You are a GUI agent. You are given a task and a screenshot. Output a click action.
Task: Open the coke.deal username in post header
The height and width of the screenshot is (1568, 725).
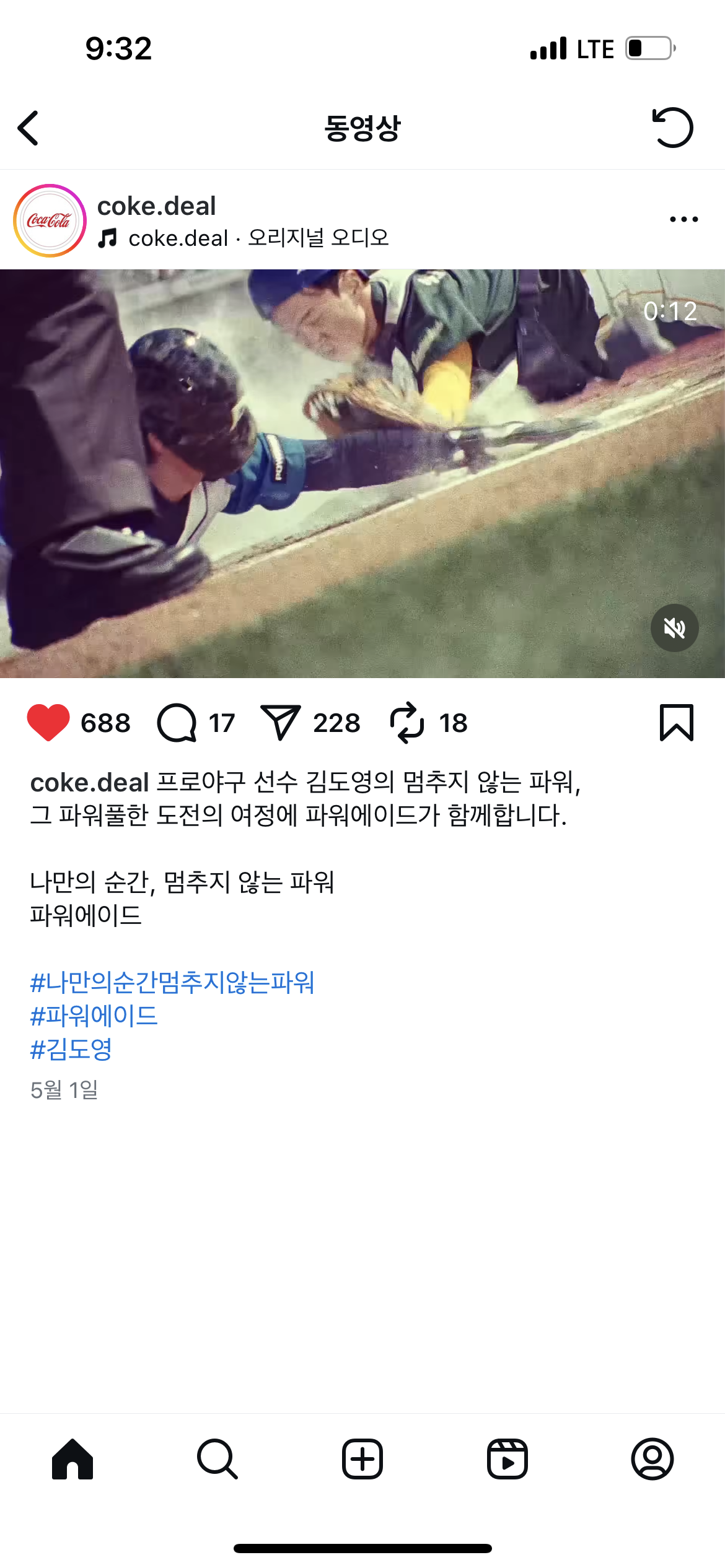(x=156, y=206)
